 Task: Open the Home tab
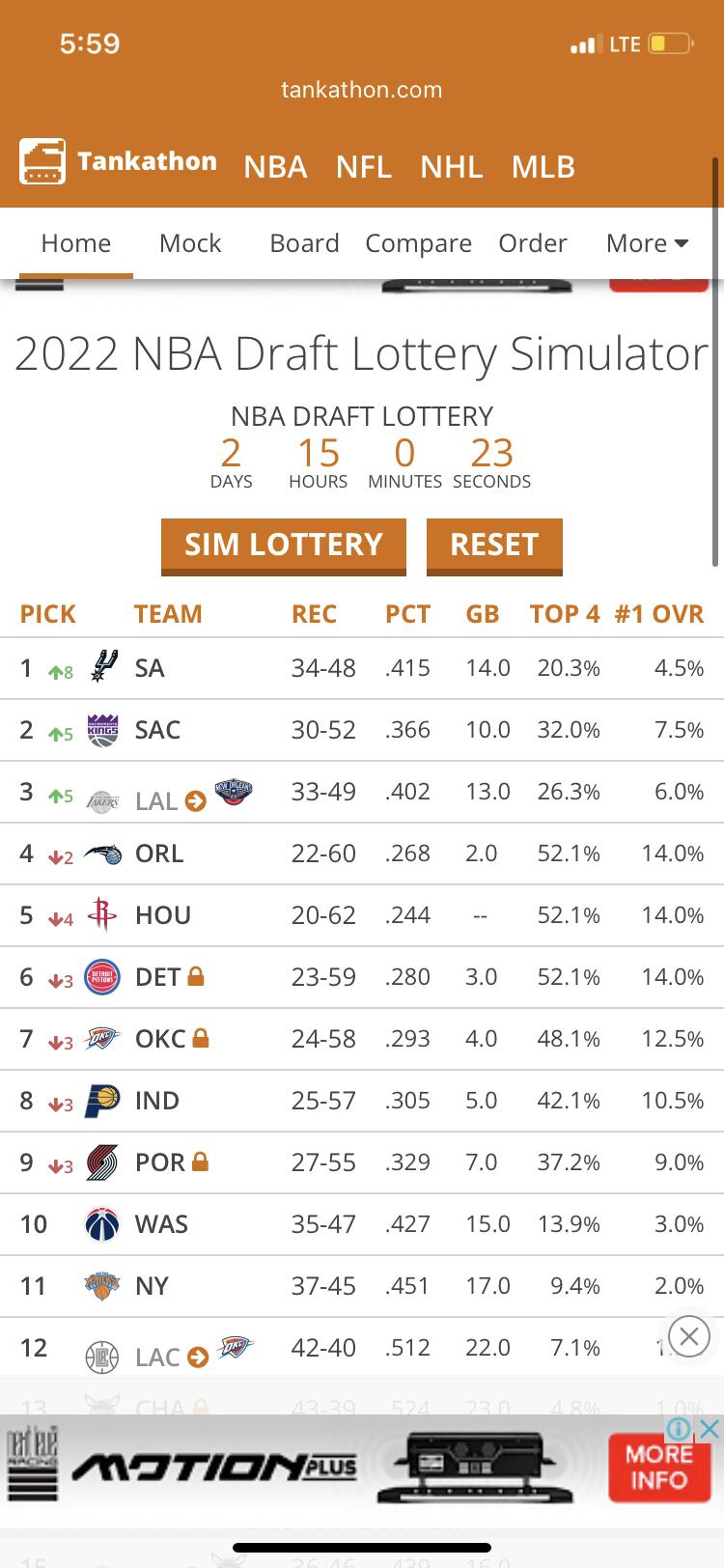(x=75, y=243)
